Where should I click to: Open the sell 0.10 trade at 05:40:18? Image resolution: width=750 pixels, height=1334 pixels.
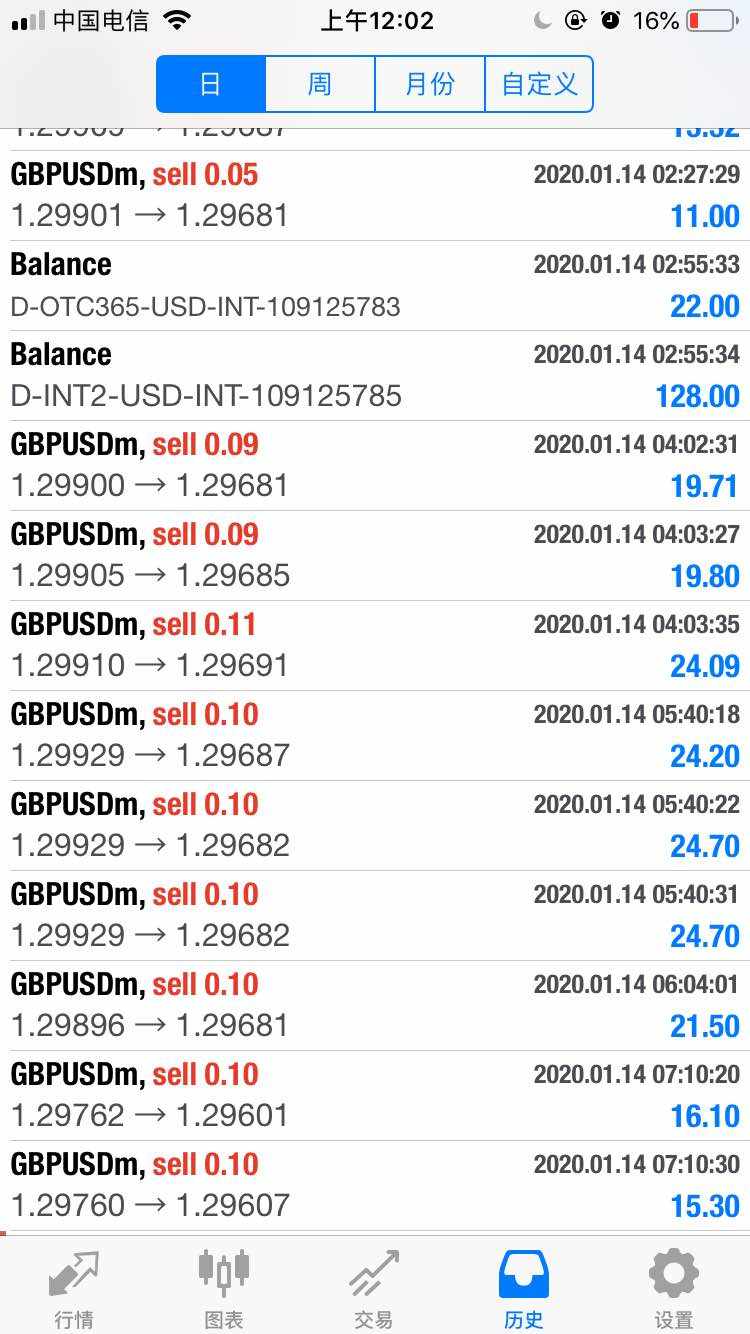click(375, 736)
